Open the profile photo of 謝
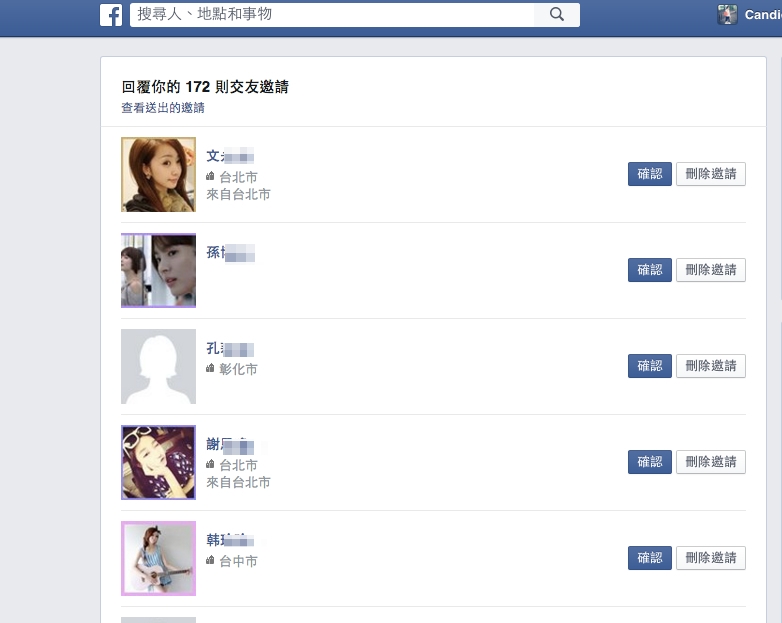This screenshot has width=782, height=623. point(158,462)
